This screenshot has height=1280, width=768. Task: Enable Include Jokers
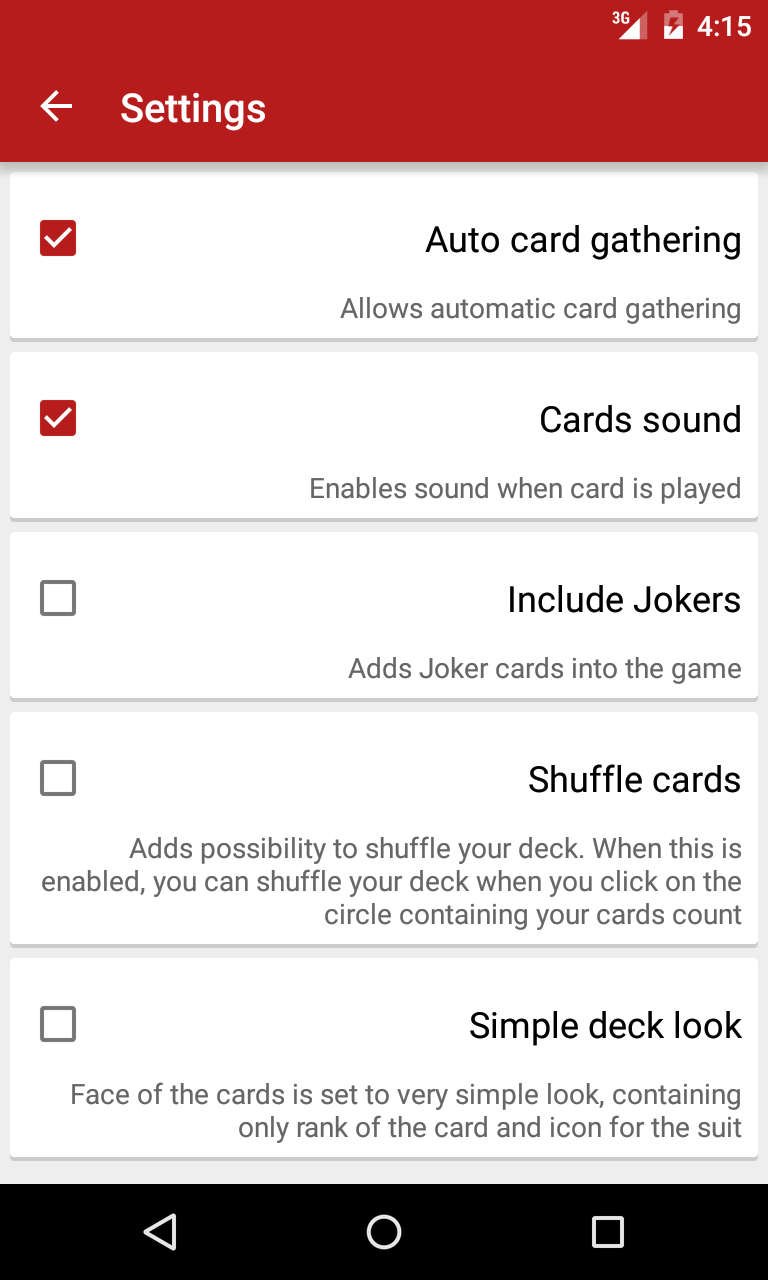click(x=58, y=599)
